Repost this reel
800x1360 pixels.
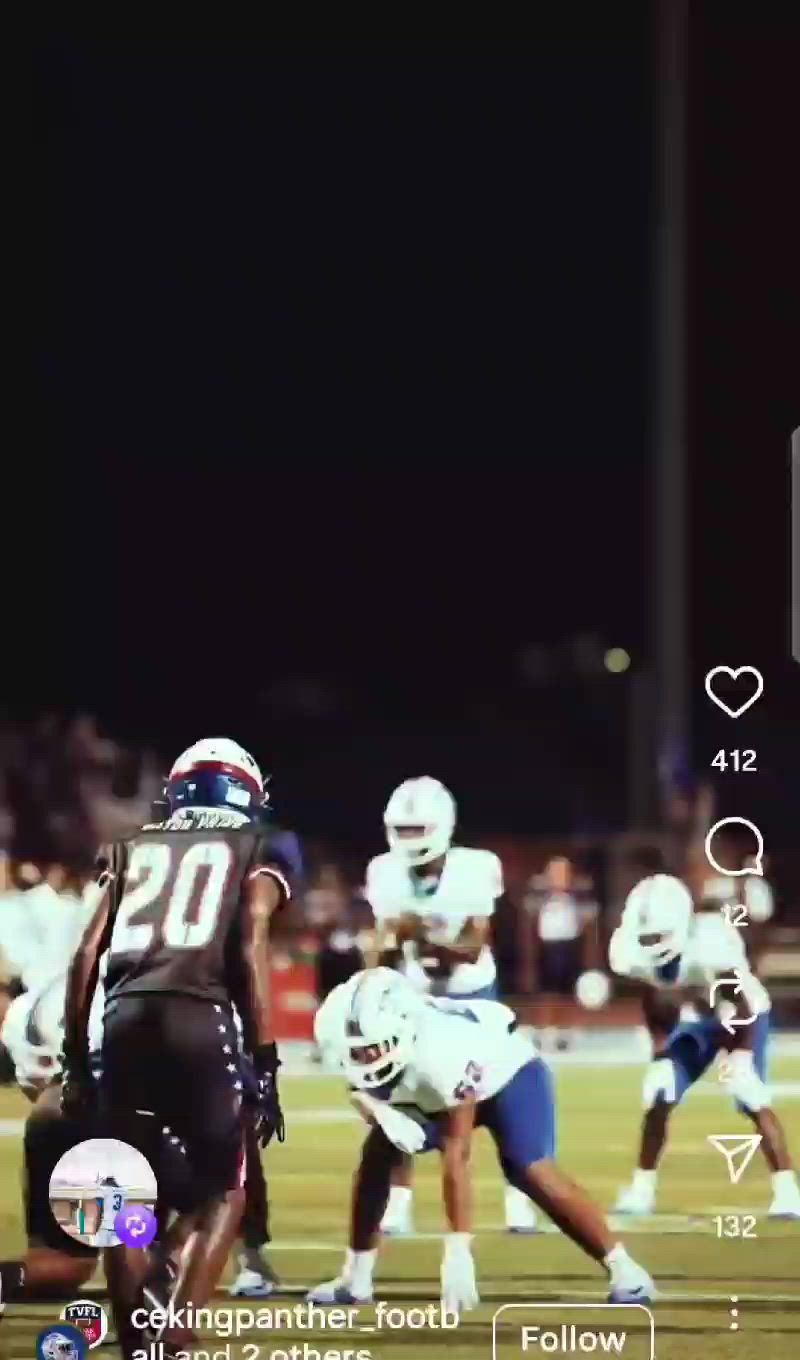734,1001
